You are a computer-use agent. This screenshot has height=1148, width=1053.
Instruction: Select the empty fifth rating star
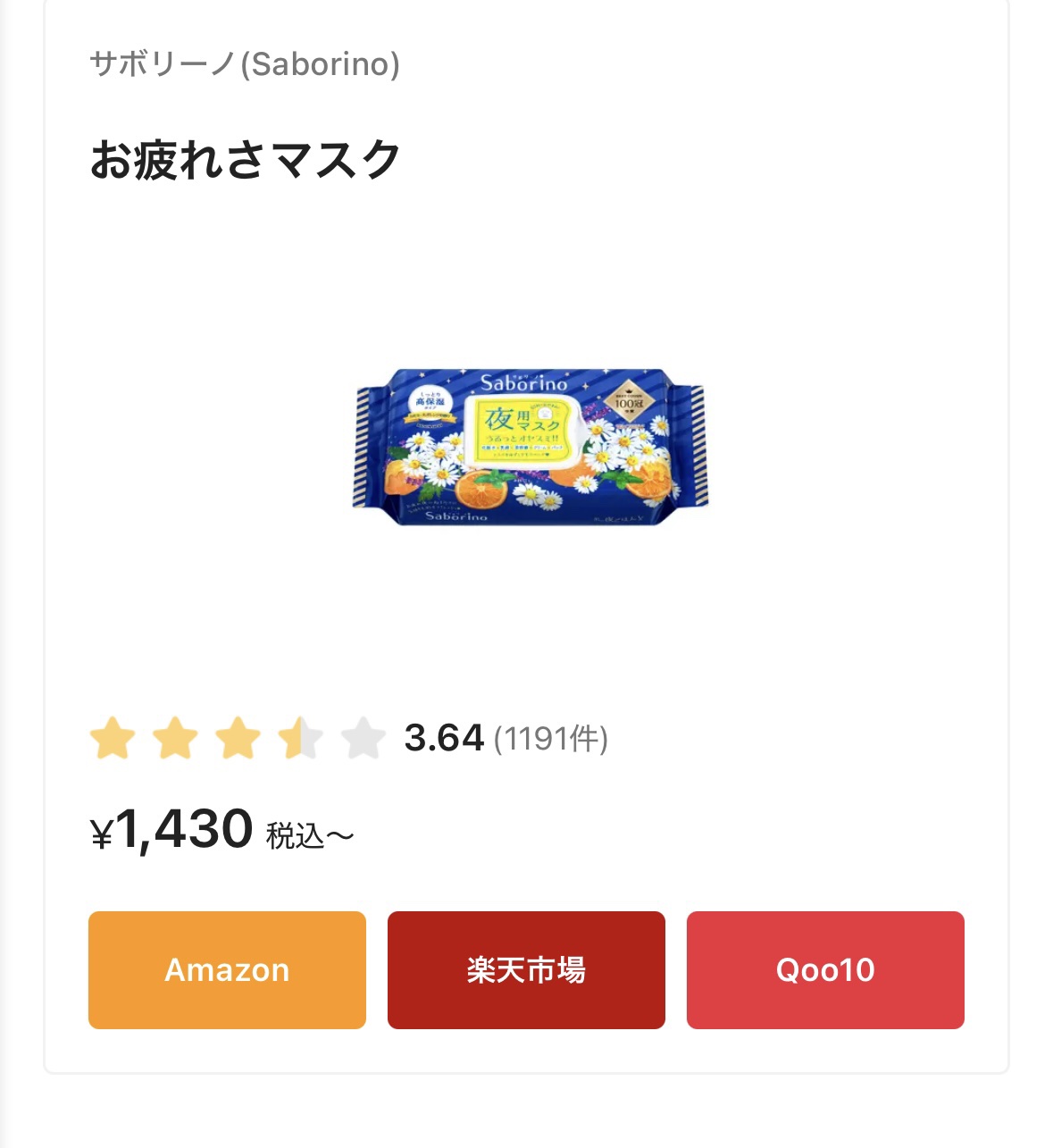pyautogui.click(x=361, y=739)
